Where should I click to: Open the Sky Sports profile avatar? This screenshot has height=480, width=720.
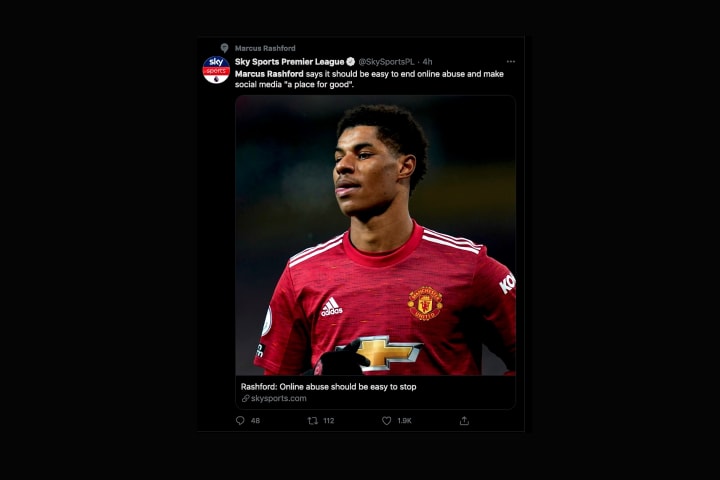[216, 69]
